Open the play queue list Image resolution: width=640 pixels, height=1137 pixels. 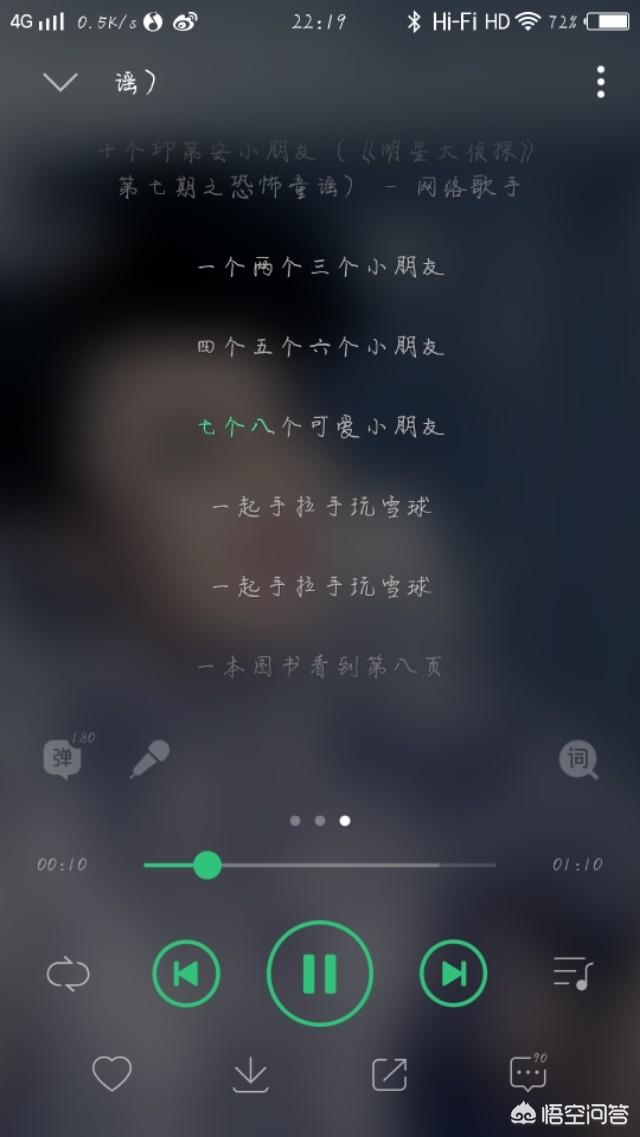coord(573,973)
